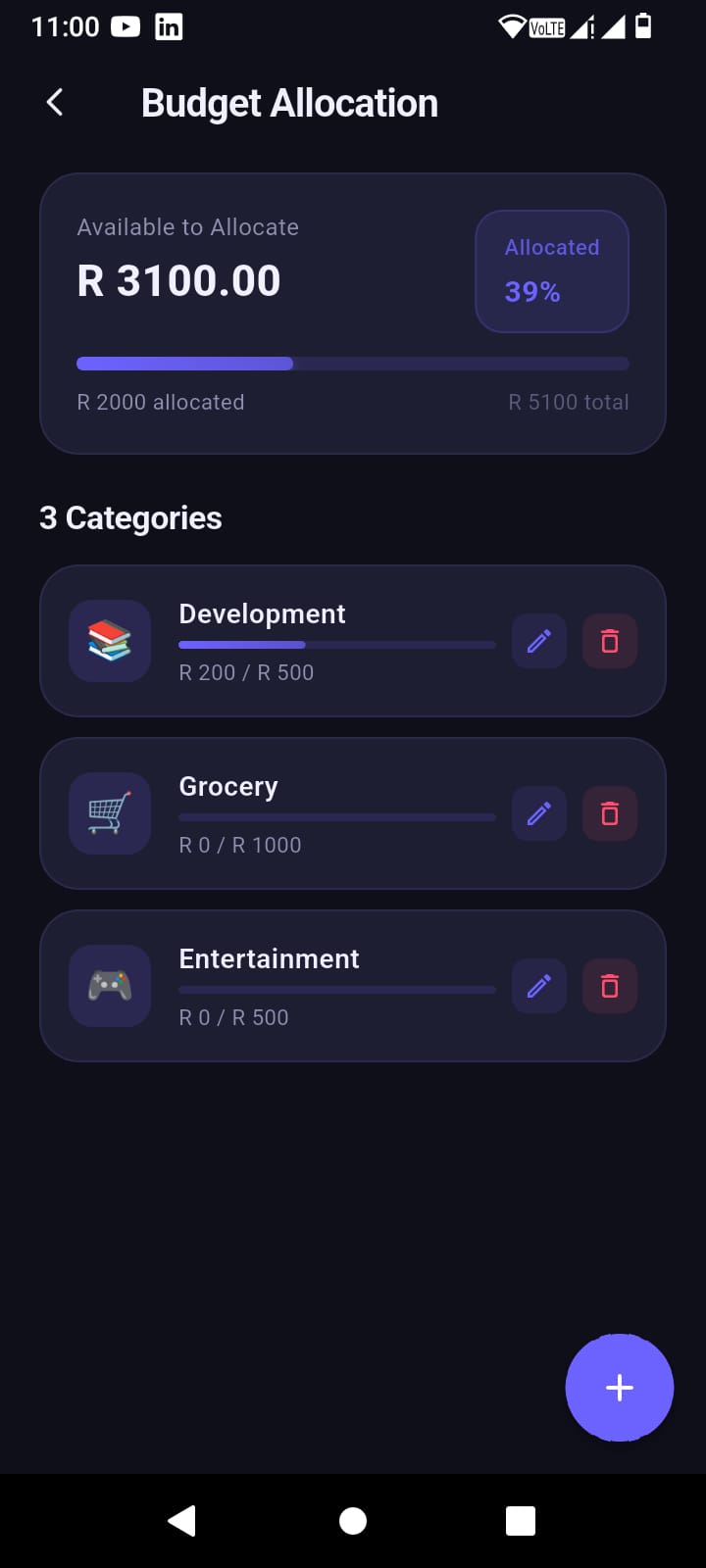Click the overall allocation progress bar
The width and height of the screenshot is (706, 1568).
coord(353,363)
